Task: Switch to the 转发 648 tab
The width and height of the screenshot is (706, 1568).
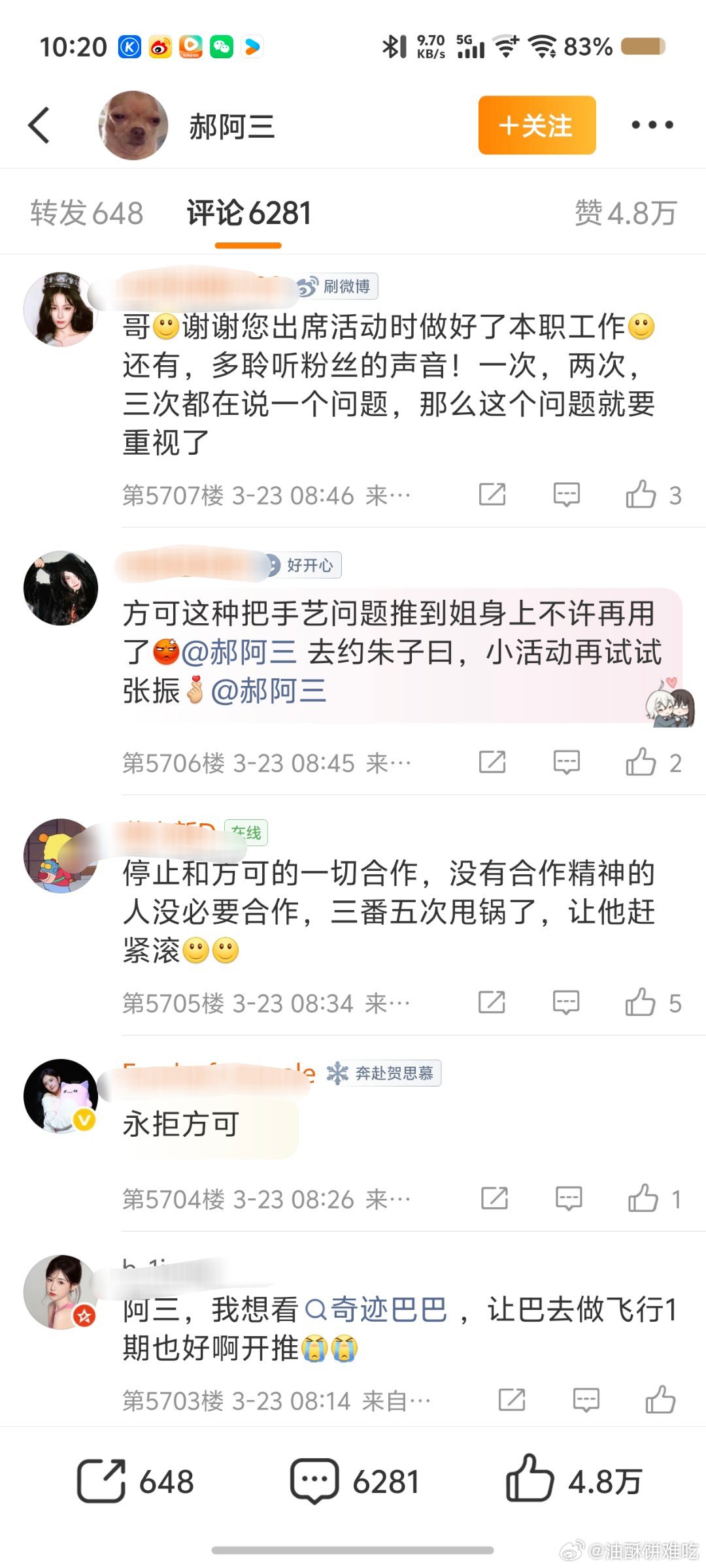Action: (88, 211)
